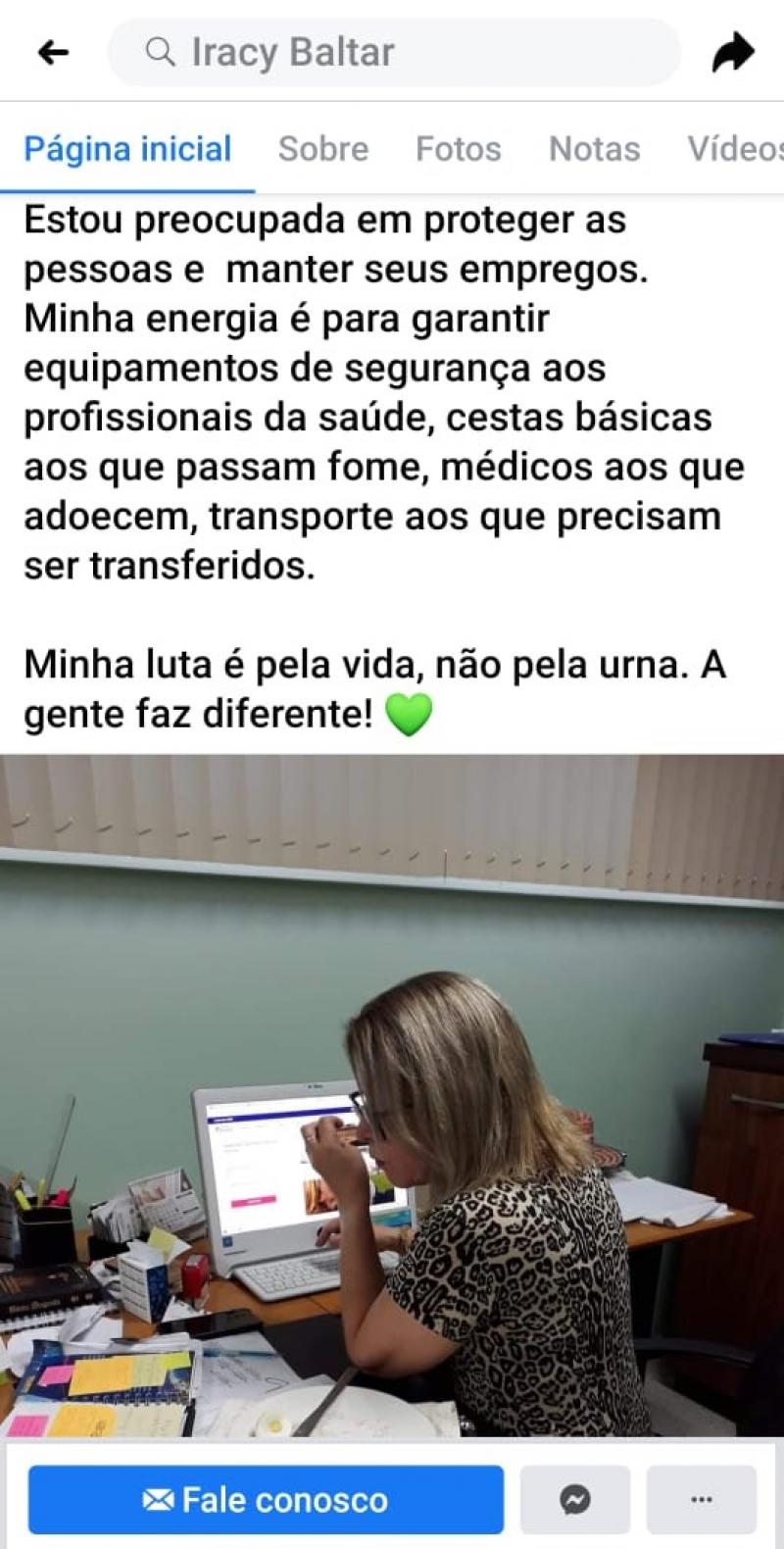Go back using the arrow icon
This screenshot has width=784, height=1549.
(x=53, y=53)
